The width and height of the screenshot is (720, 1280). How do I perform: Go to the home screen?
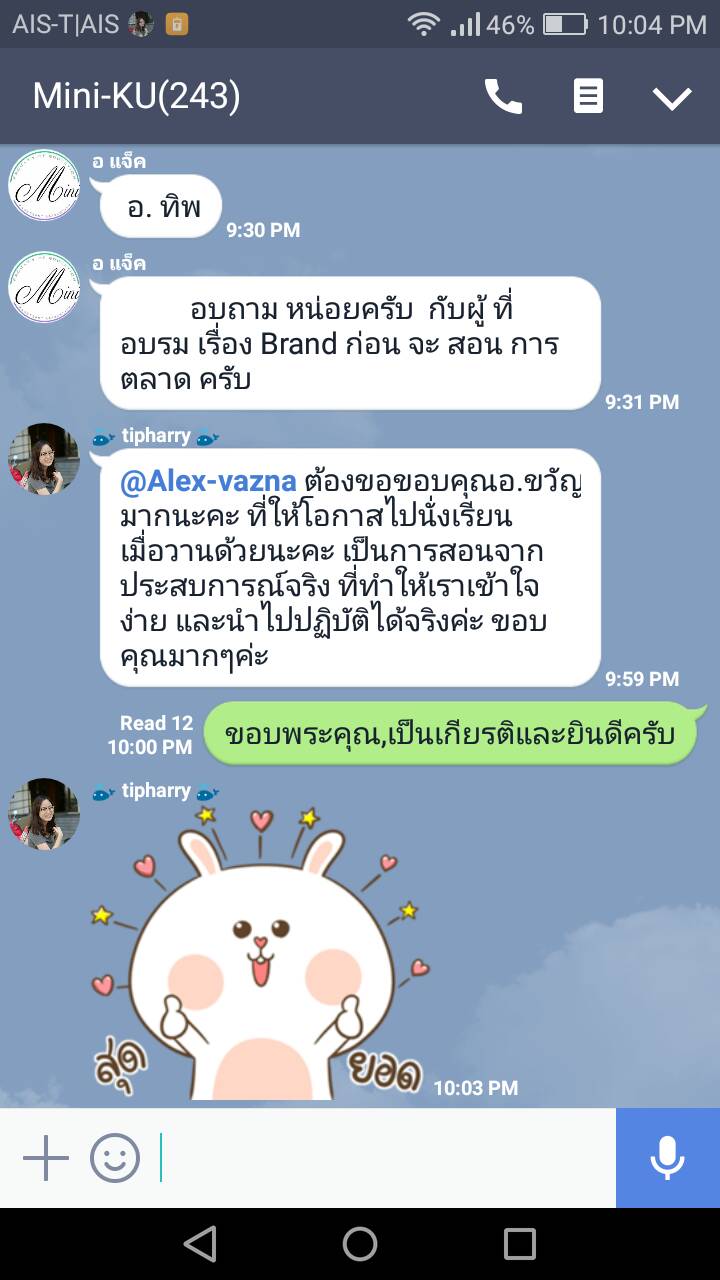click(x=360, y=1244)
